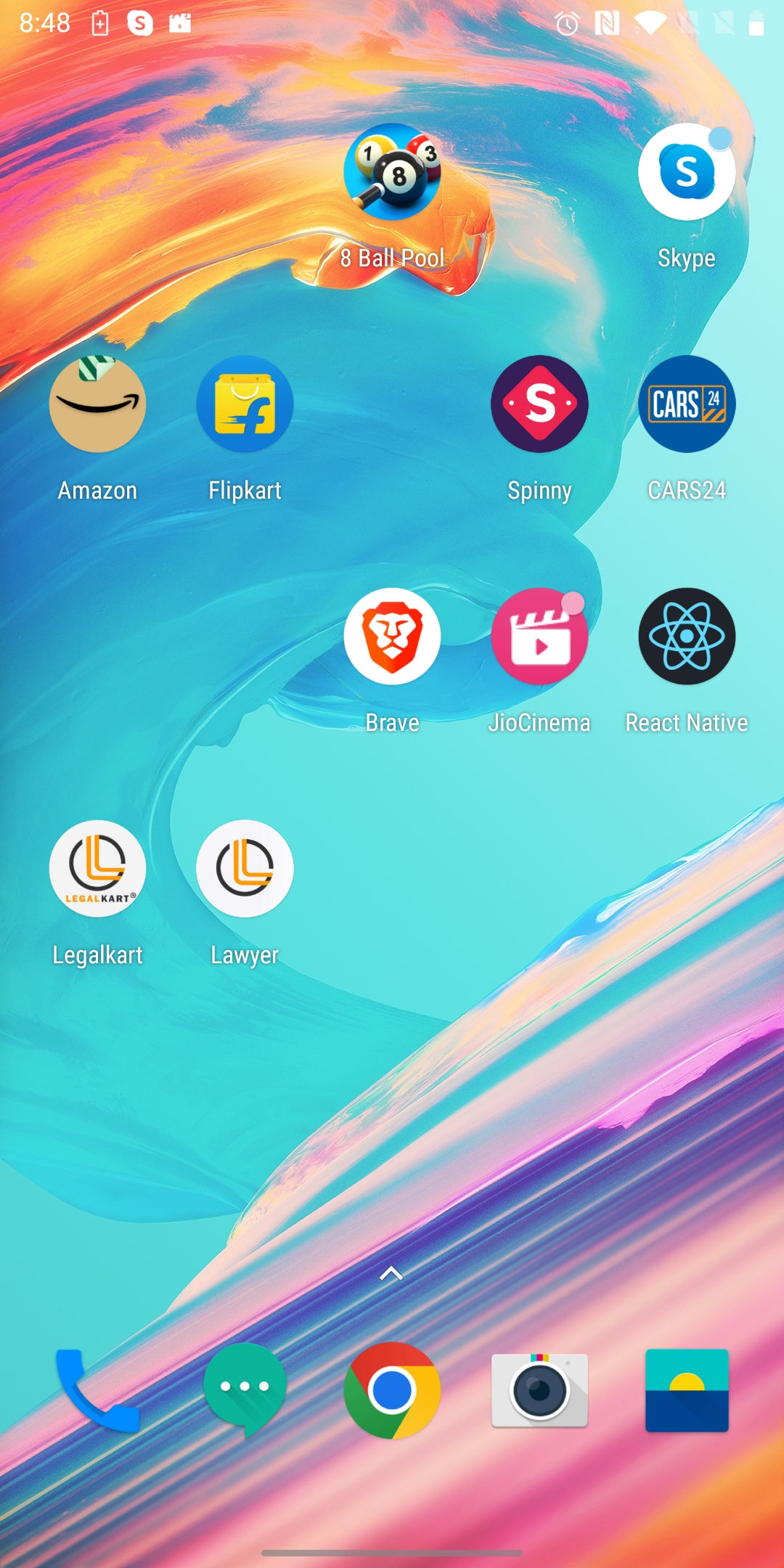The width and height of the screenshot is (784, 1568).
Task: Open the Phone dialer from dock
Action: coord(98,1390)
